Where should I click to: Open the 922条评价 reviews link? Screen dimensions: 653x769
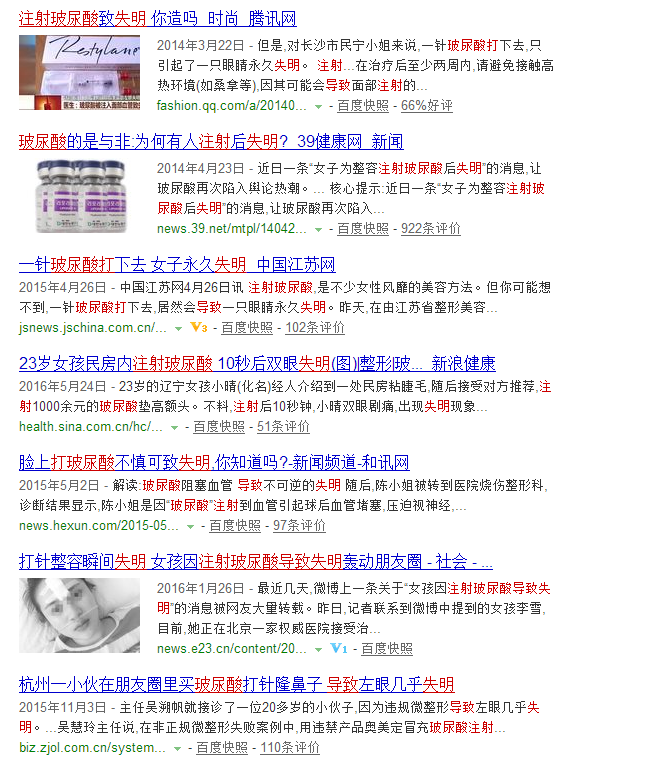point(431,228)
